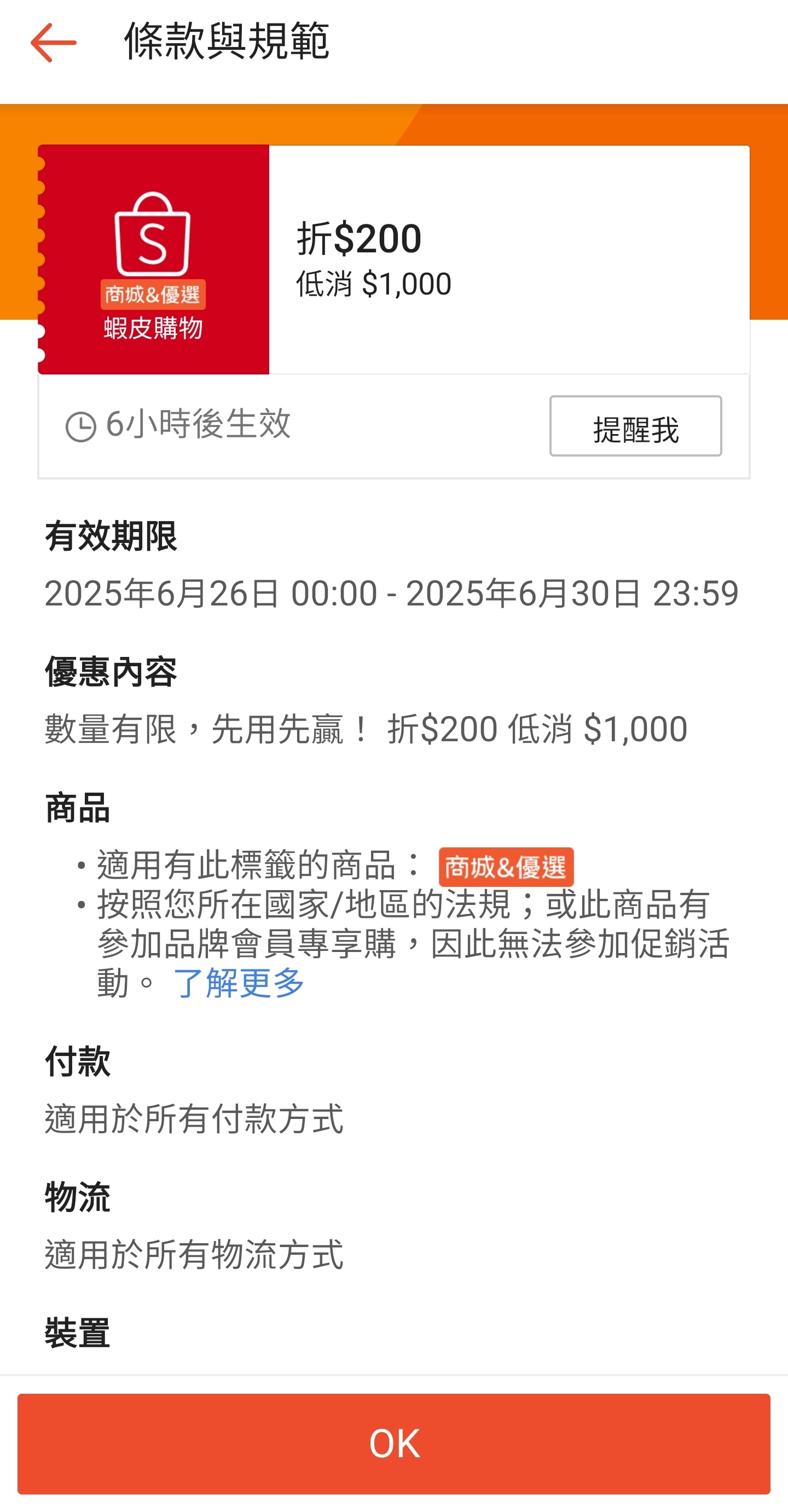This screenshot has width=788, height=1512.
Task: Open the 了解更多 link
Action: [x=238, y=983]
